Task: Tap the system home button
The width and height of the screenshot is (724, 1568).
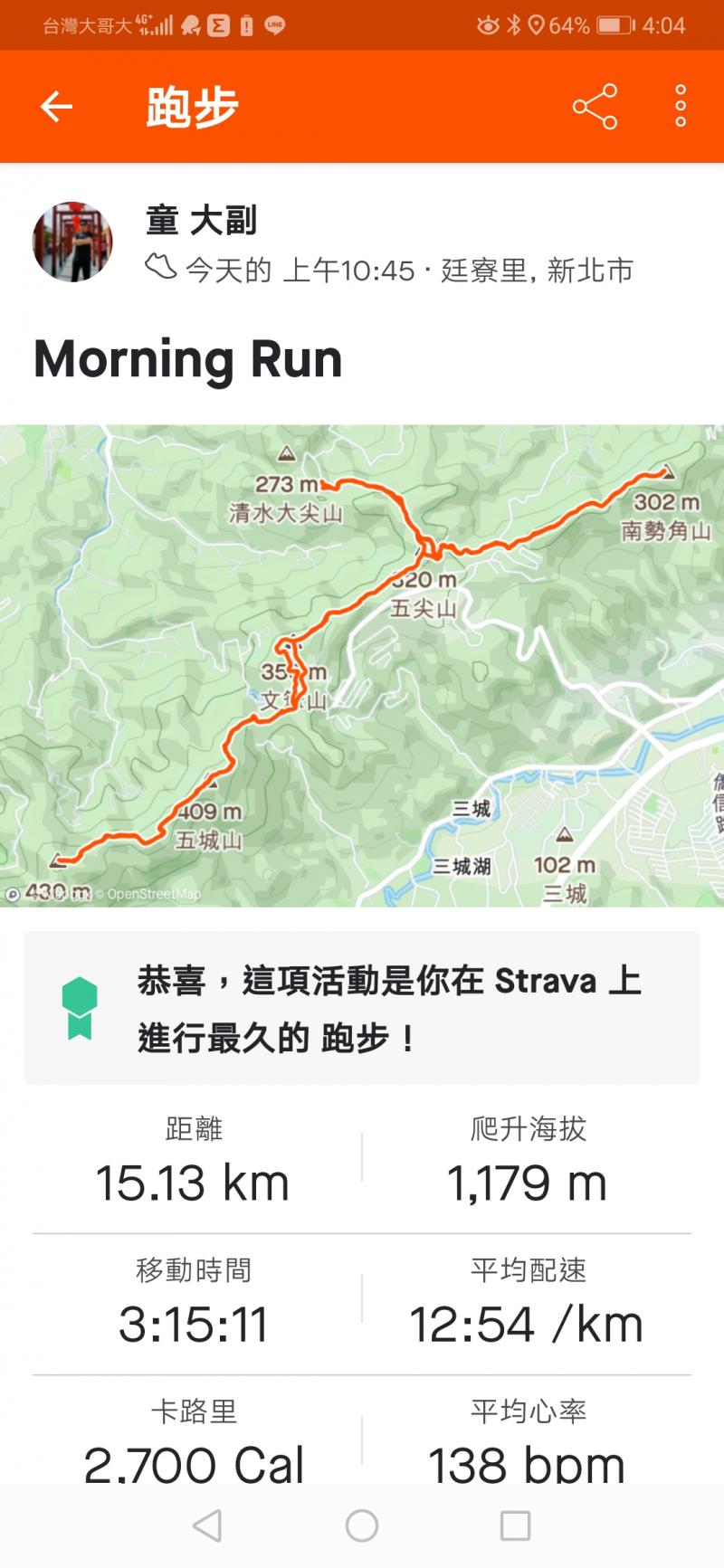Action: (362, 1526)
